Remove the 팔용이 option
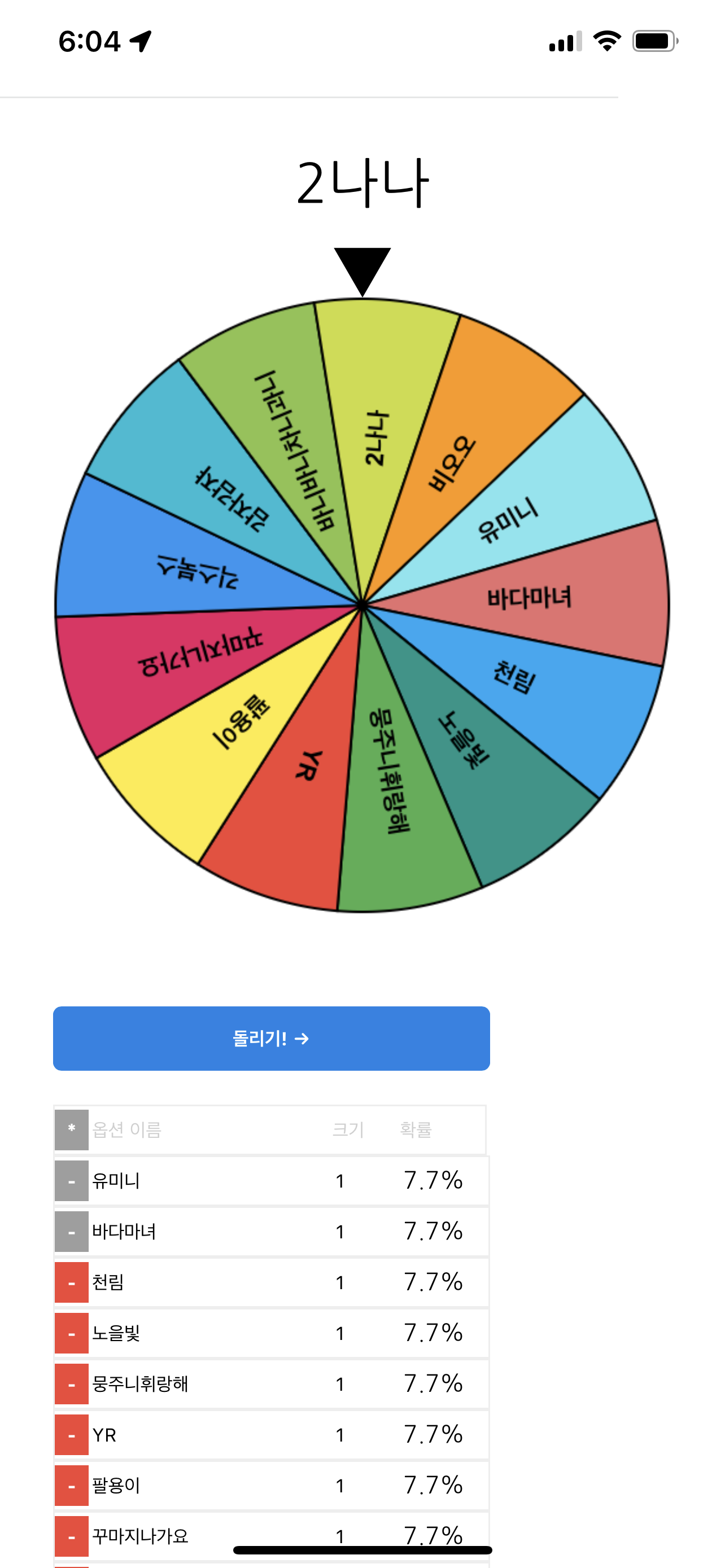Viewport: 725px width, 1568px height. tap(71, 1486)
